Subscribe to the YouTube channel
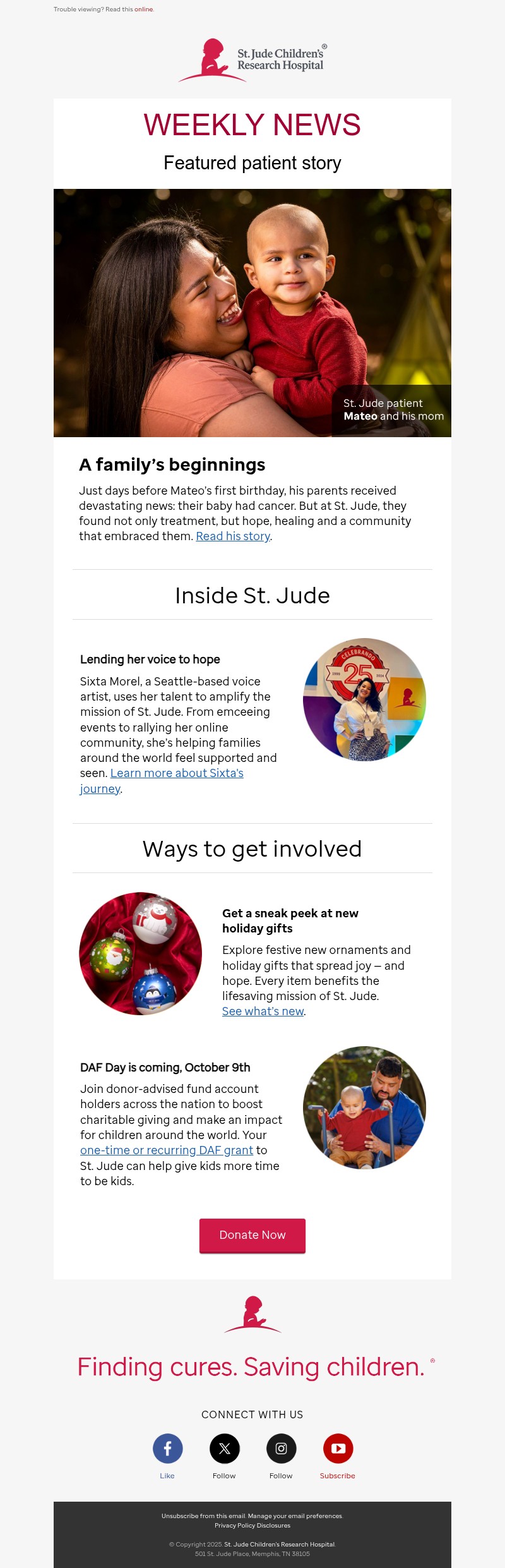This screenshot has height=1568, width=505. tap(338, 1449)
